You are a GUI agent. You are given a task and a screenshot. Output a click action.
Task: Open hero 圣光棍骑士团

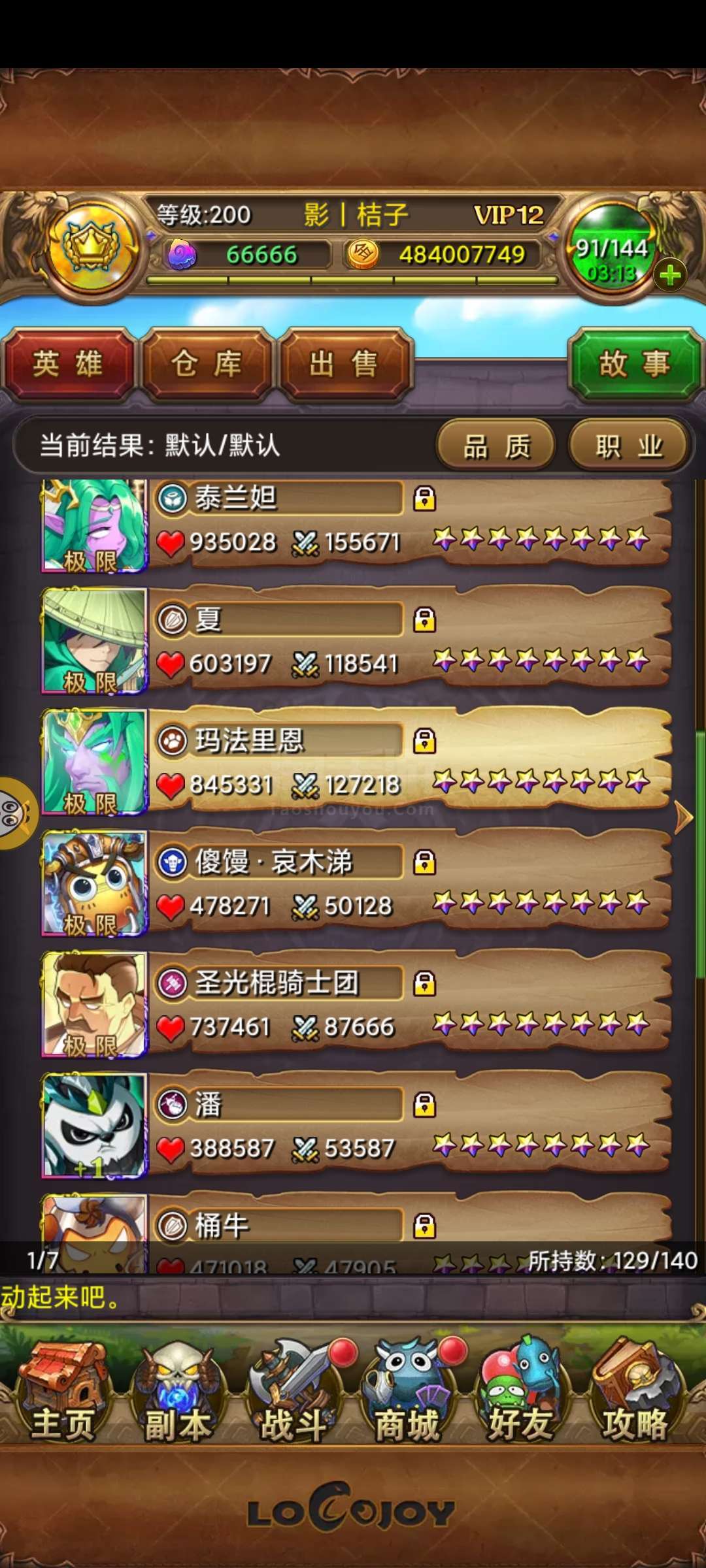tap(356, 1004)
